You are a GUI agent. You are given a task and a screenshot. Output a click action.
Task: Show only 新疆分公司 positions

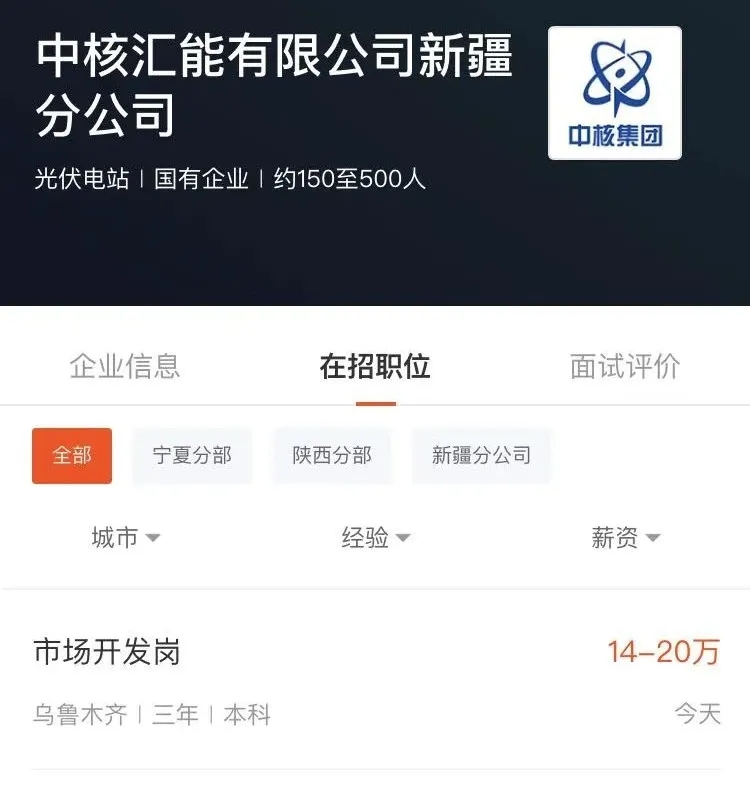481,456
